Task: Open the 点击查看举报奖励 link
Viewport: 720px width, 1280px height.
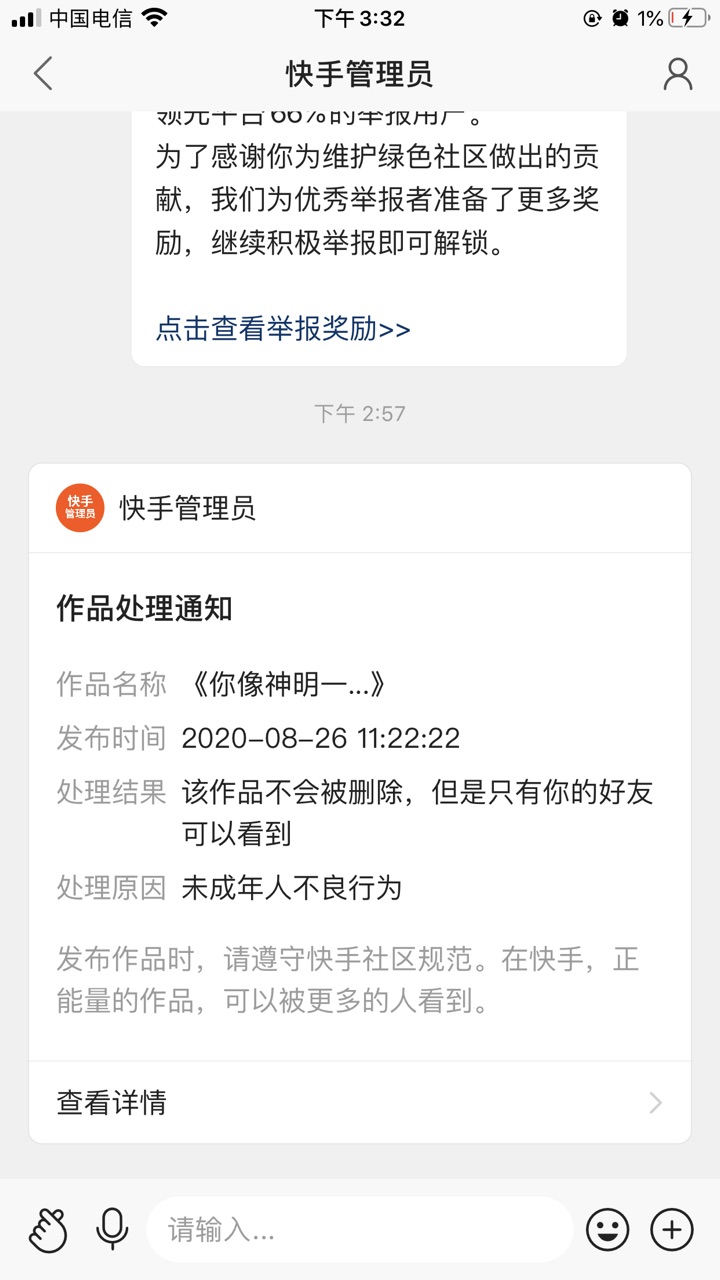Action: coord(283,329)
